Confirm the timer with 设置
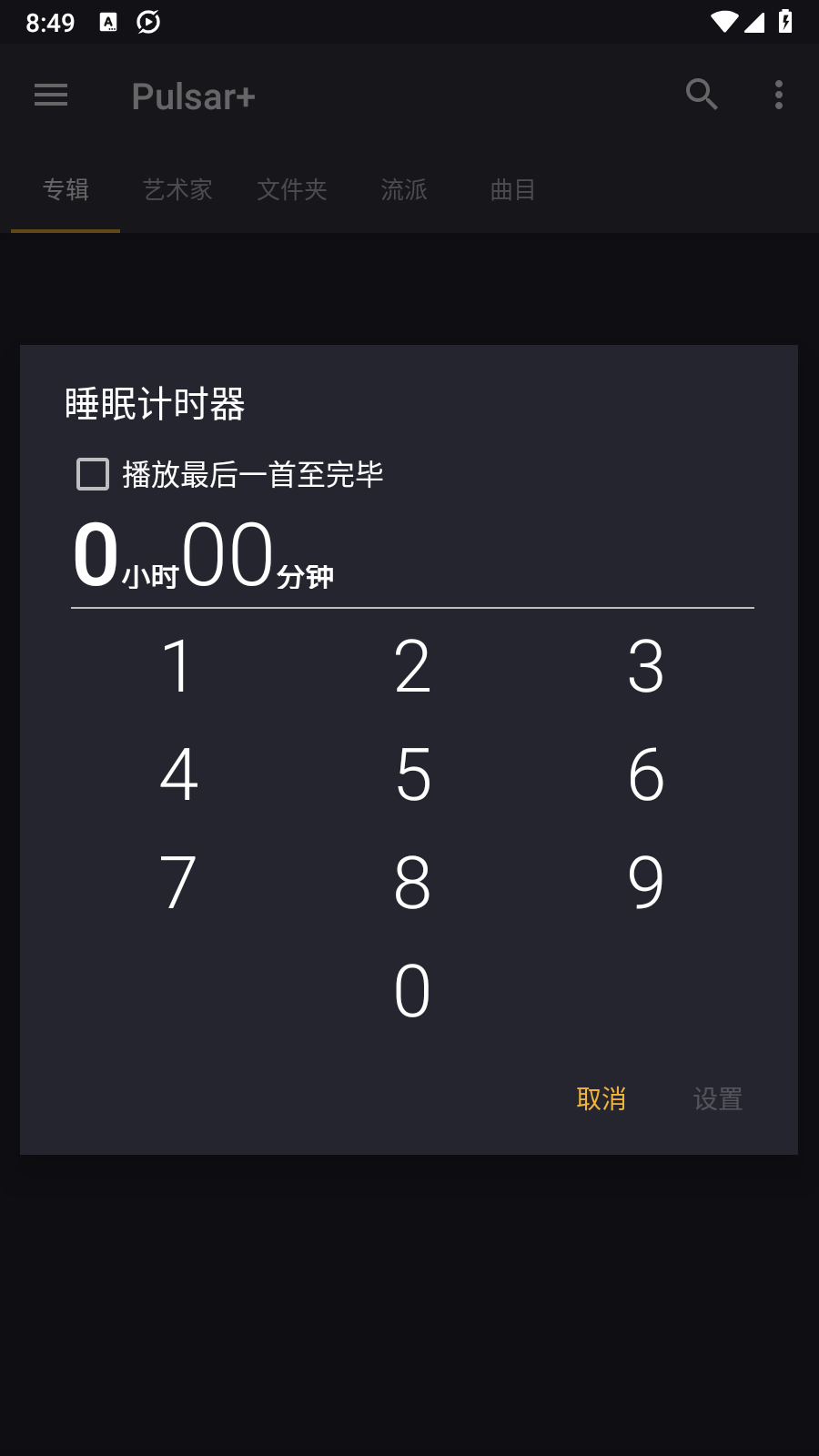819x1456 pixels. click(718, 1099)
